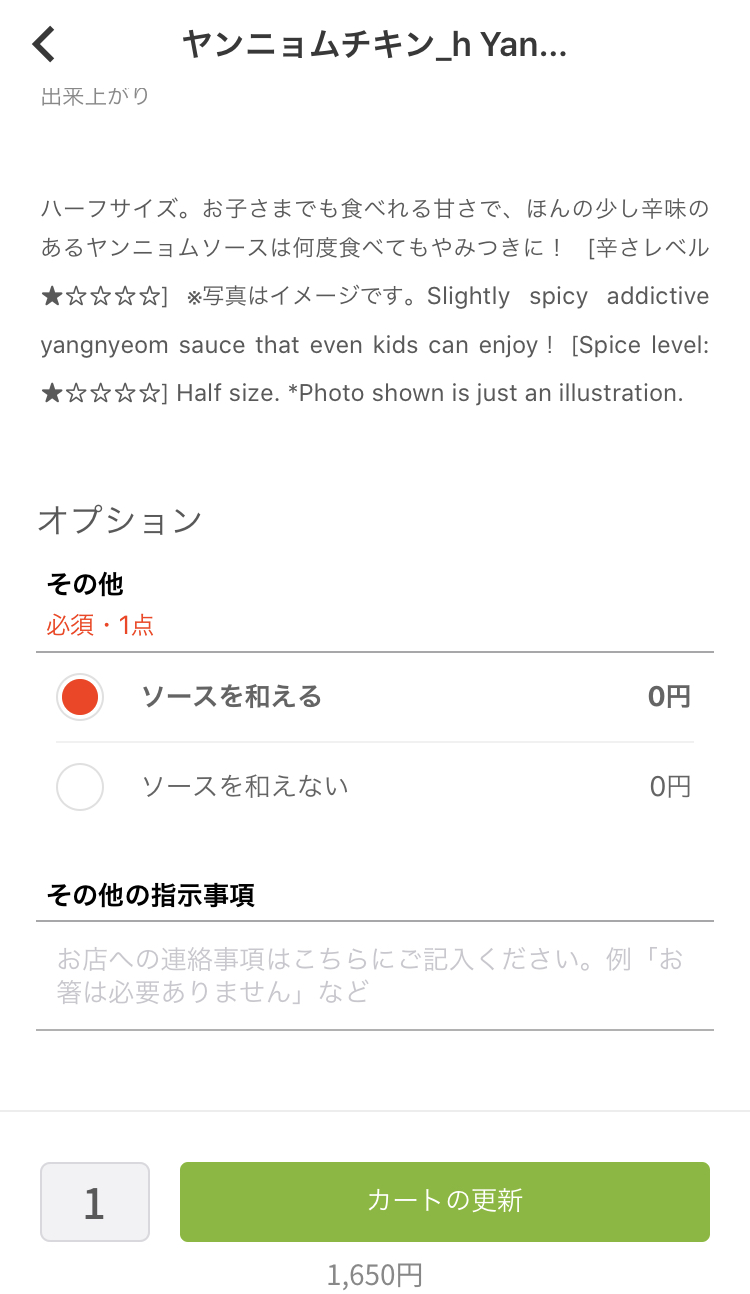Tap the green カートの更新 button
The height and width of the screenshot is (1294, 750).
pos(445,1202)
